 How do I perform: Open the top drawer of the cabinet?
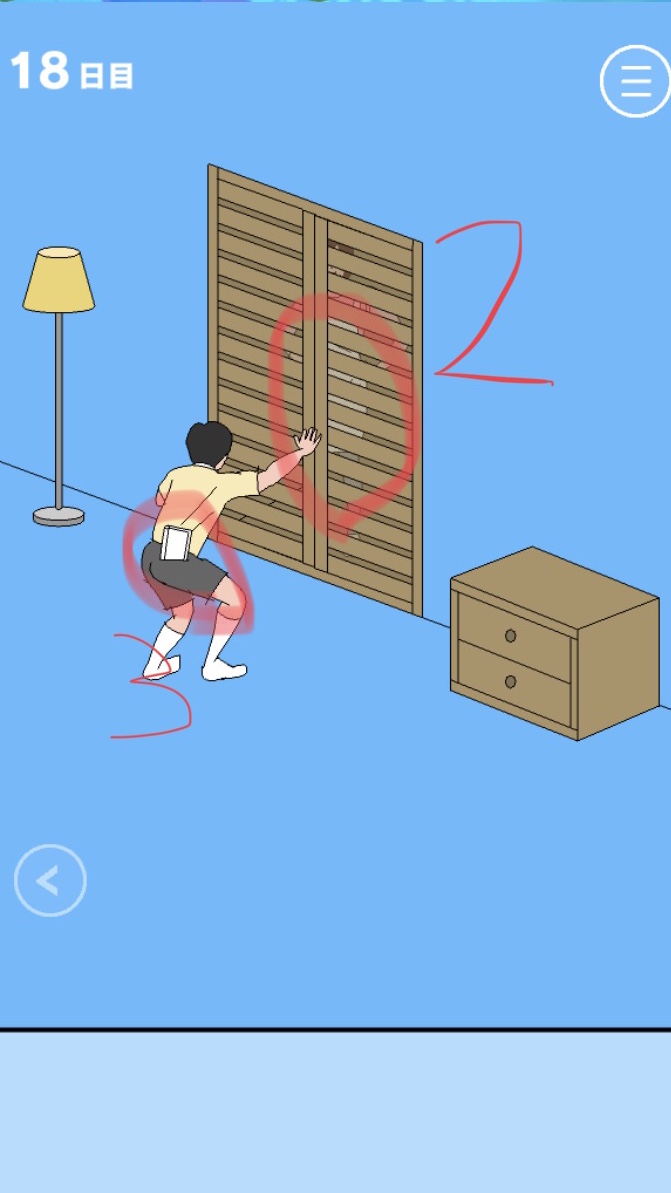coord(511,635)
